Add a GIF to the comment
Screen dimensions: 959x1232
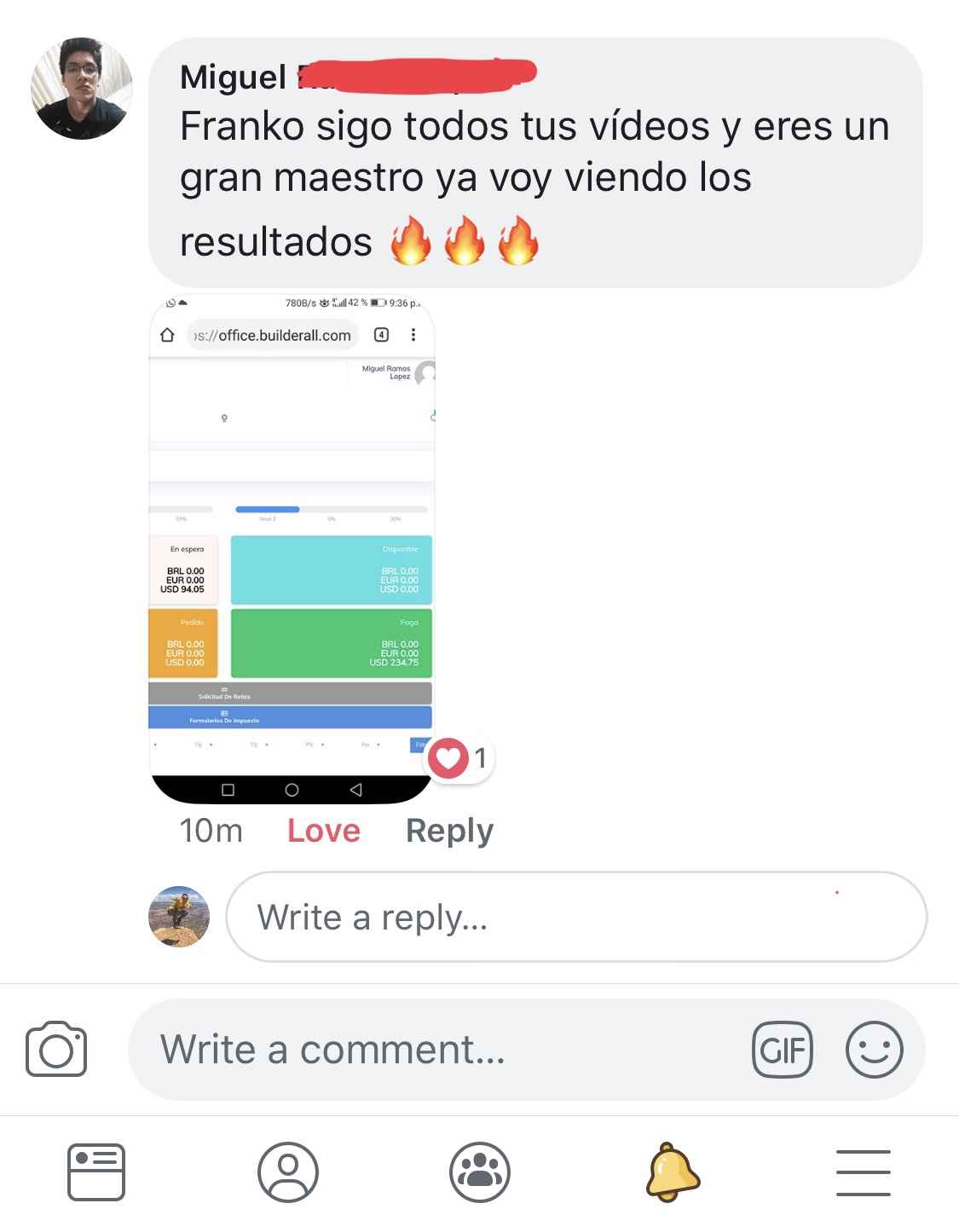pyautogui.click(x=782, y=1049)
